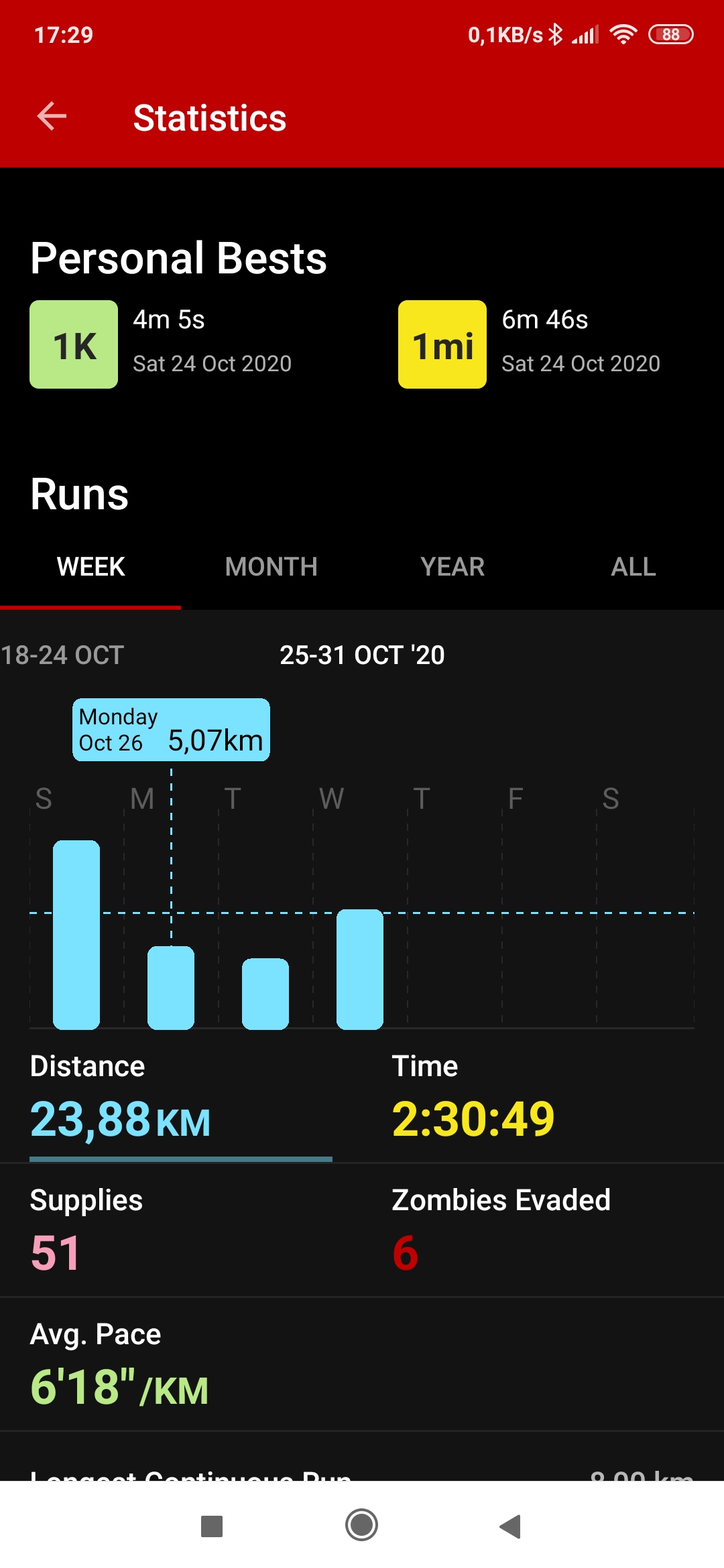
Task: Select the Zombies Evaded metric
Action: (x=543, y=1232)
